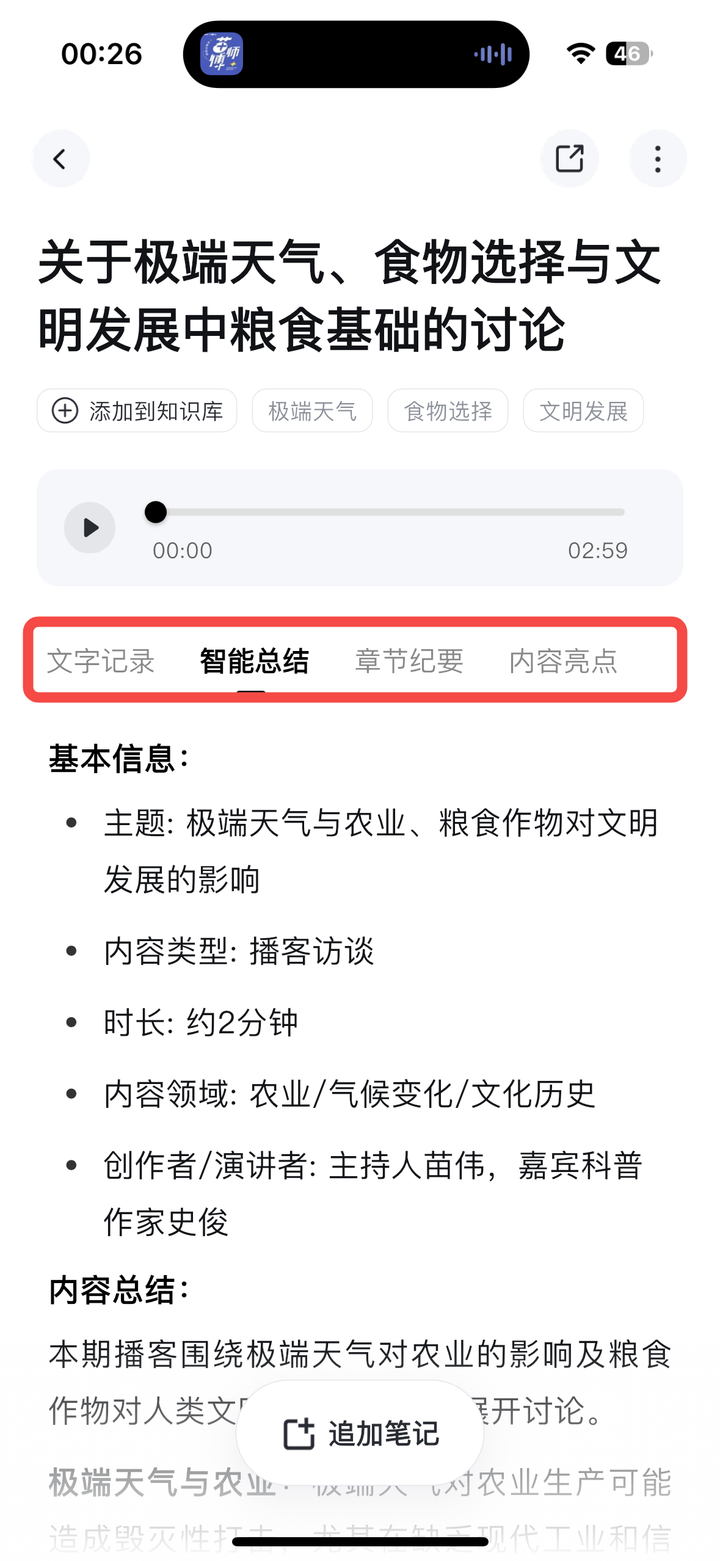Switch to the 内容亮点 tab
The height and width of the screenshot is (1561, 720).
[x=563, y=661]
